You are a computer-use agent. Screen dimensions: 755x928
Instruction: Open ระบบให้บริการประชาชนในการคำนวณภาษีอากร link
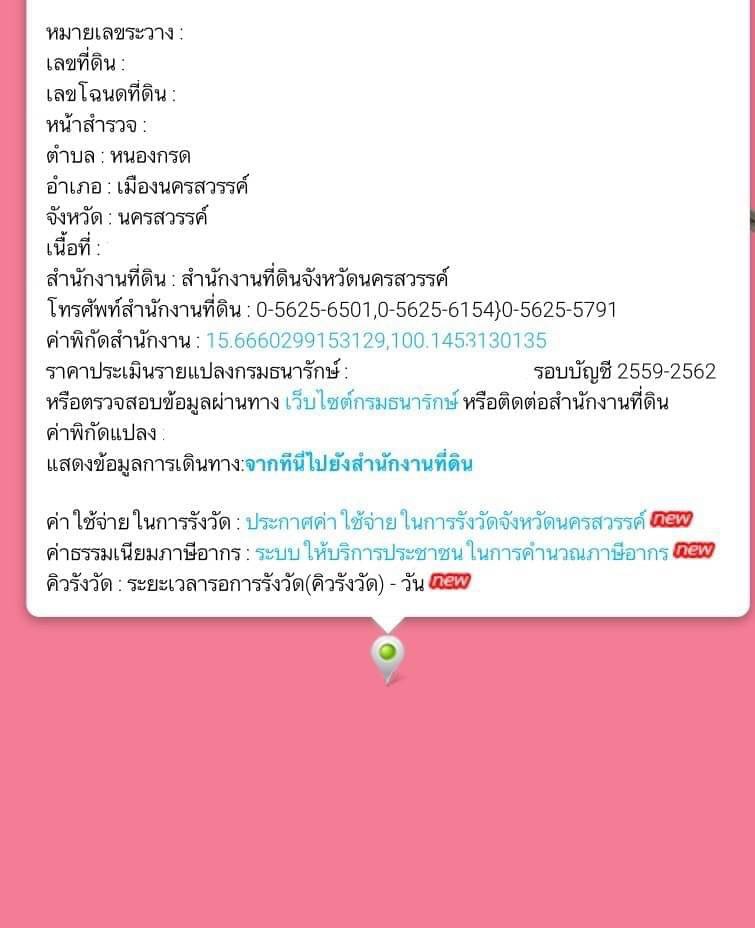coord(461,551)
